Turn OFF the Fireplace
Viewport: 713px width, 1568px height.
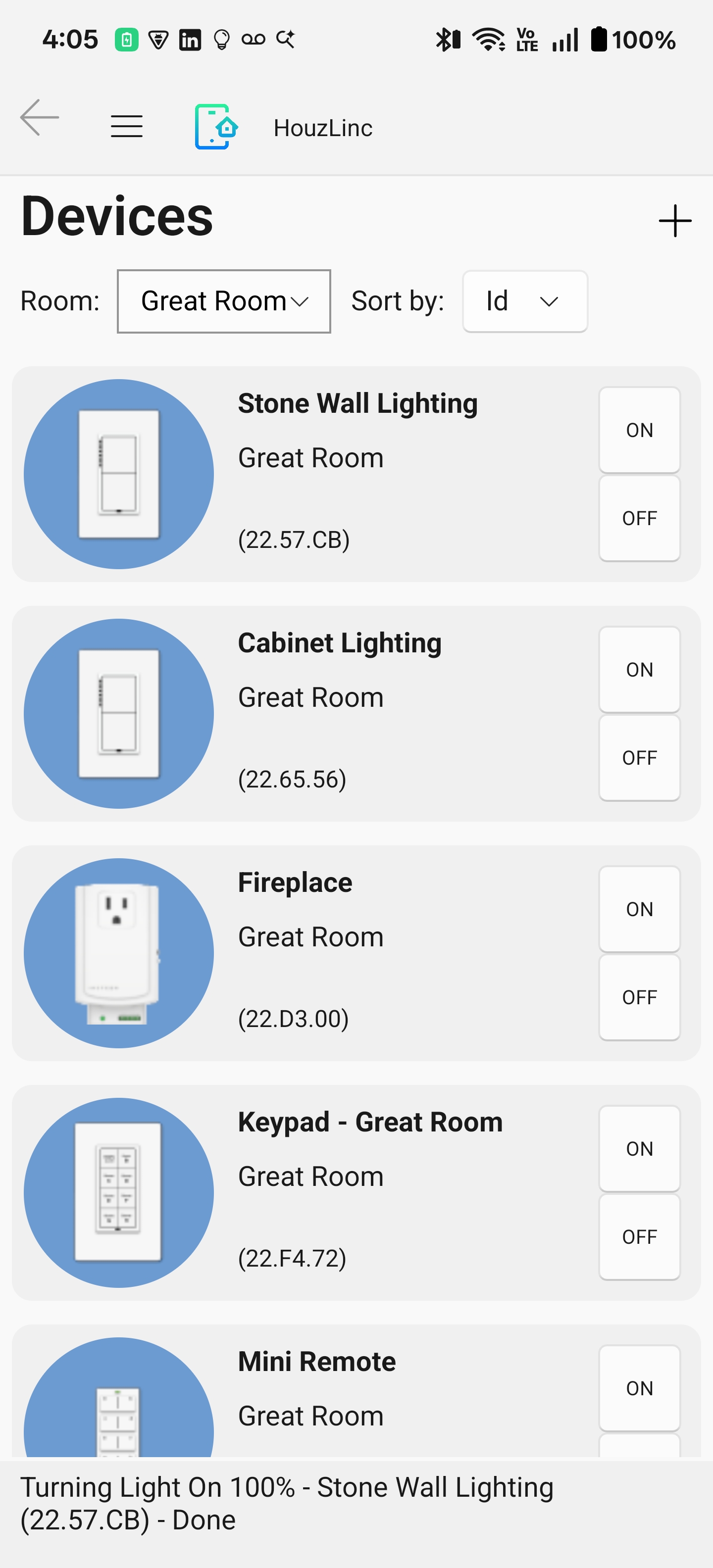point(639,997)
